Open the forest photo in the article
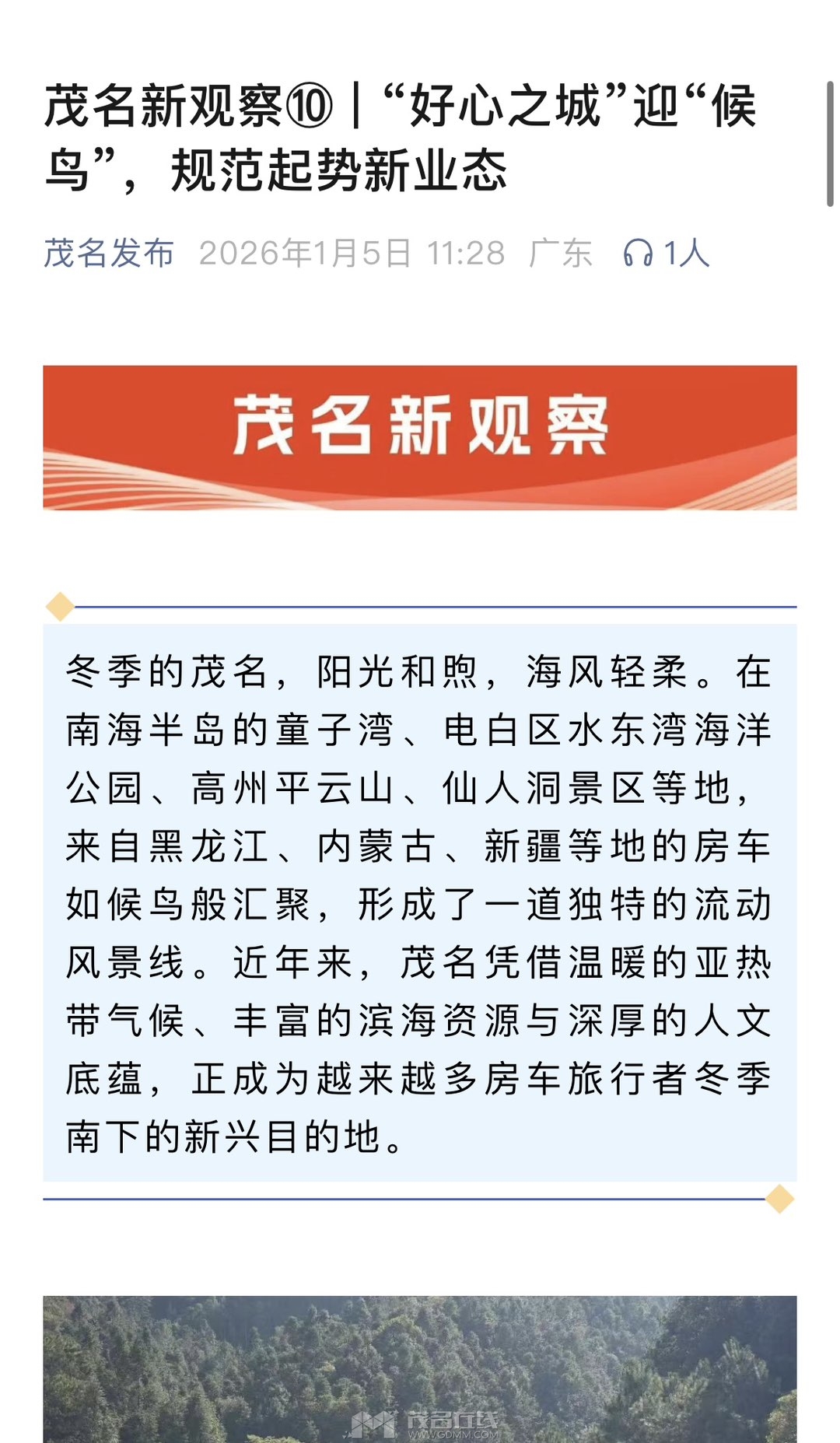 [x=420, y=1369]
